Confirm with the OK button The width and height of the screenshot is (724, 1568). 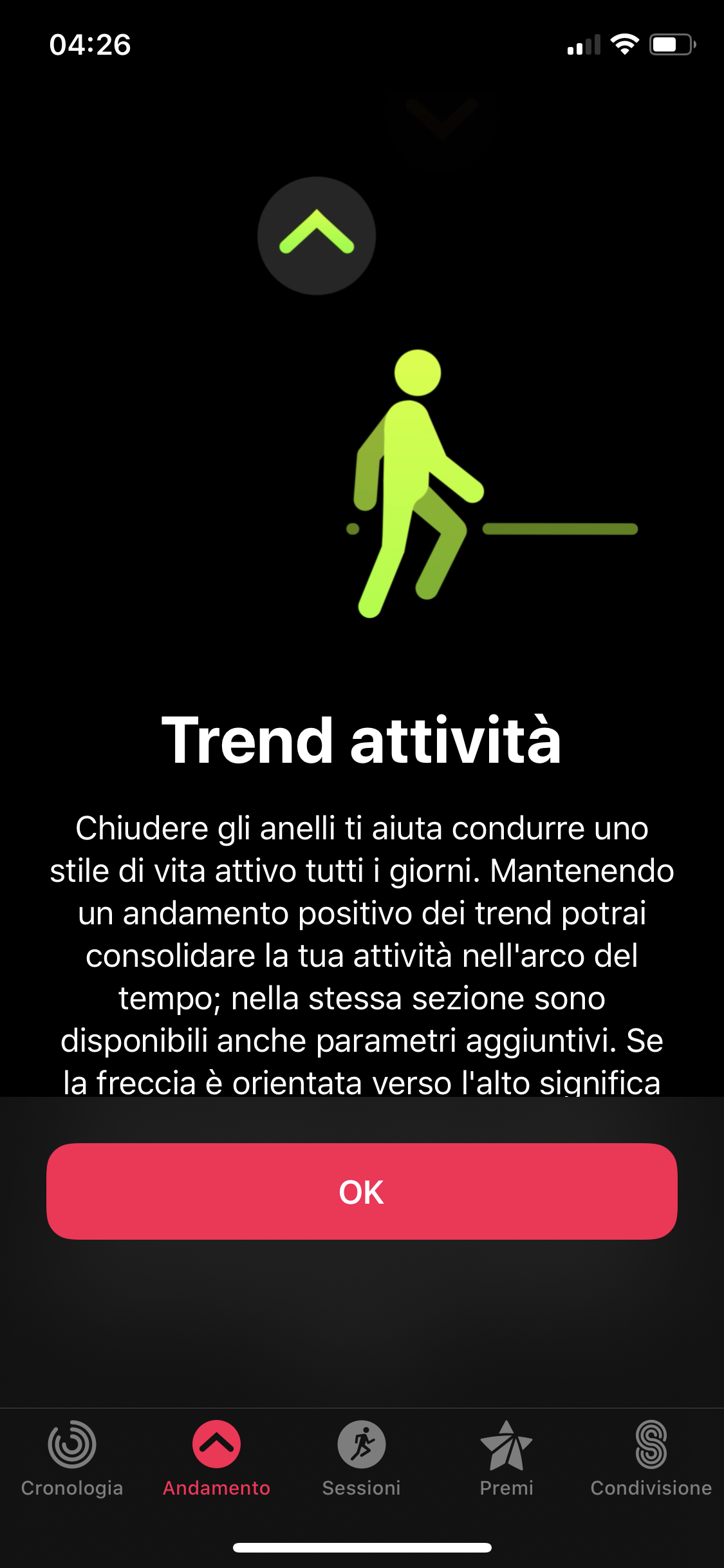click(362, 1191)
